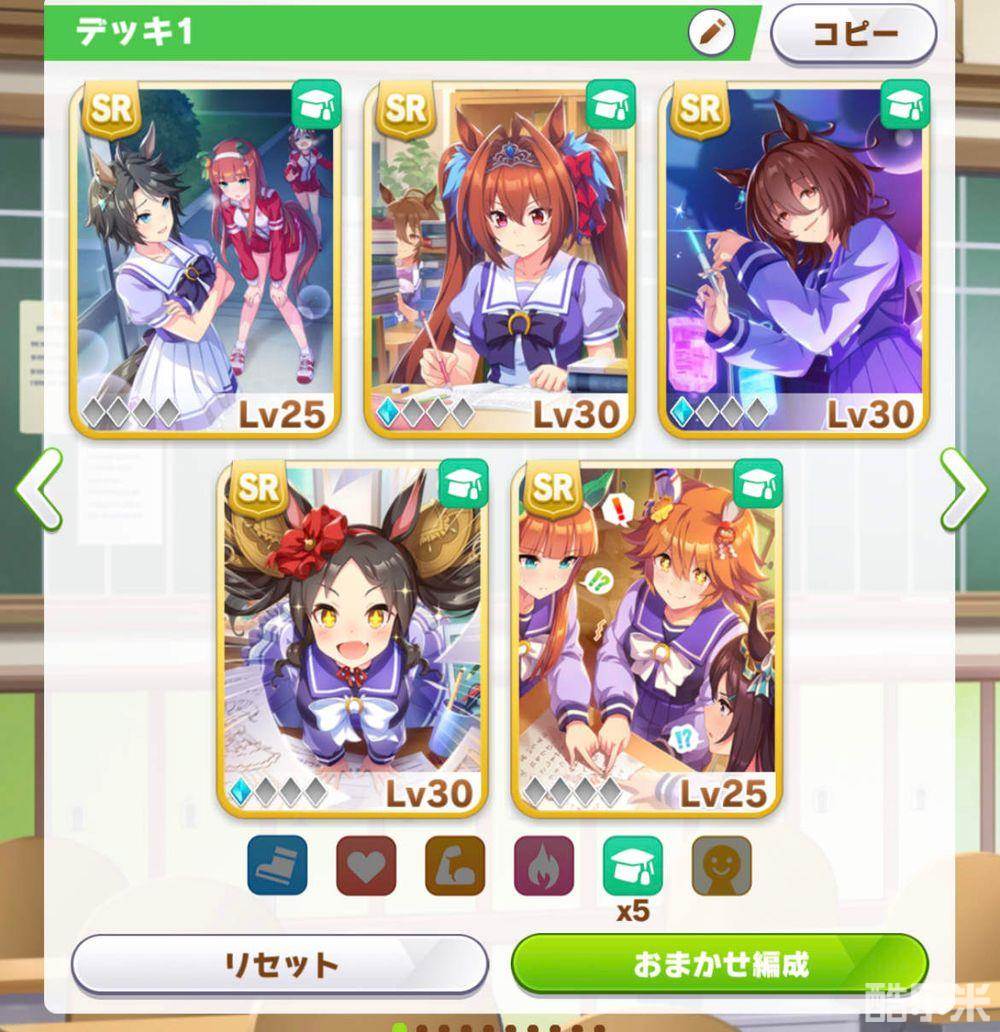Select the Lv30 card with the tiara girl
1000x1032 pixels.
point(499,260)
